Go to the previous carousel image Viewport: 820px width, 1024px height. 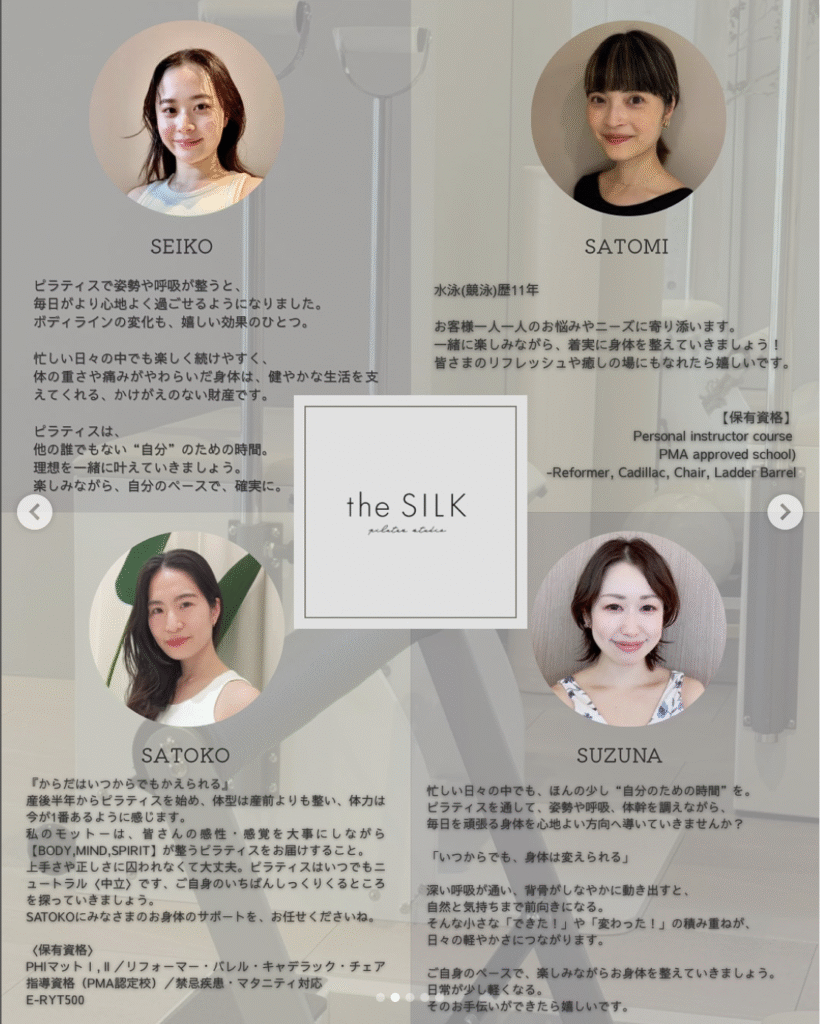pyautogui.click(x=35, y=513)
